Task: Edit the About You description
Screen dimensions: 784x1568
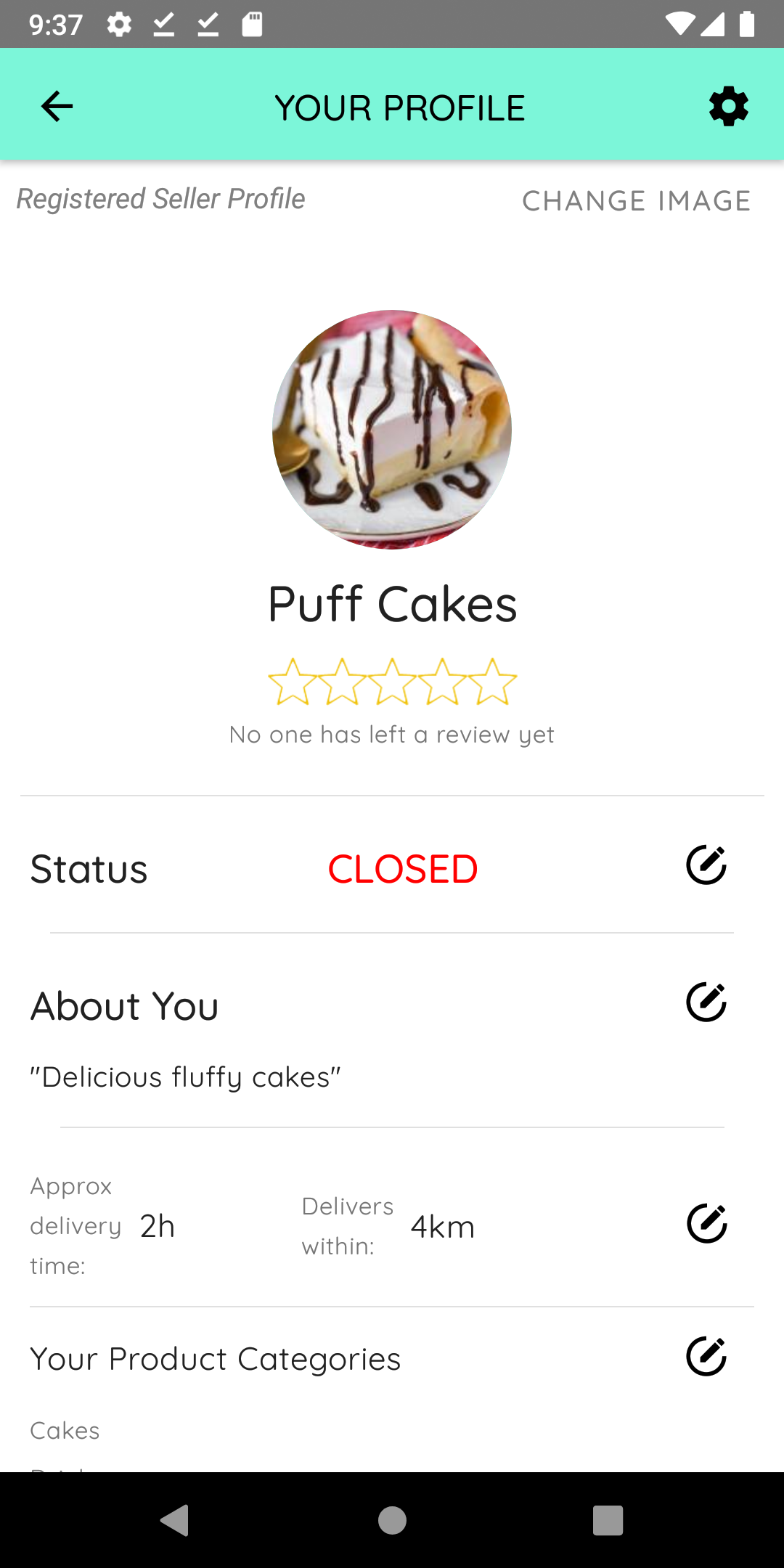Action: (706, 1003)
